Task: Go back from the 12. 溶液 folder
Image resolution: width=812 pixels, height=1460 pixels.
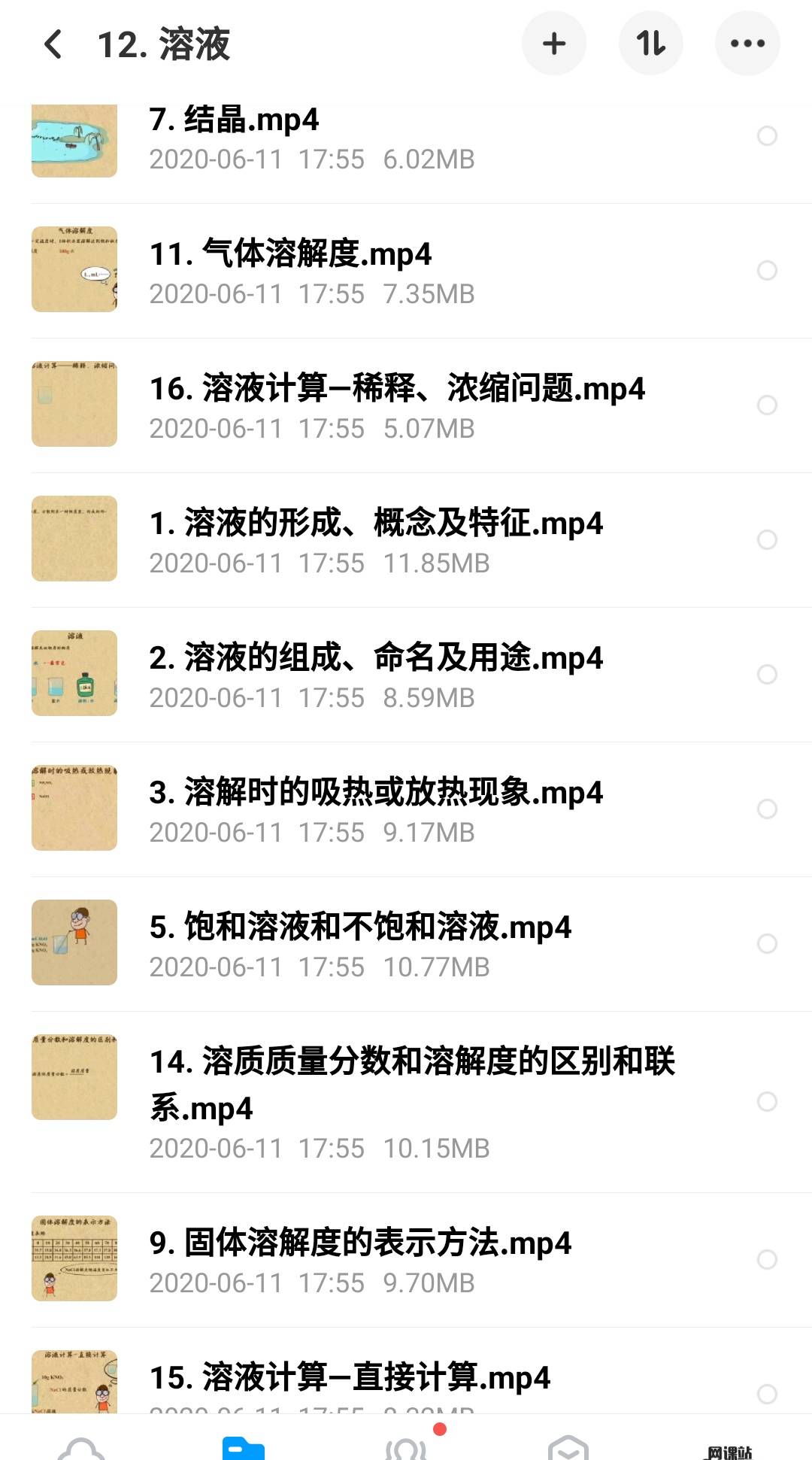Action: pyautogui.click(x=53, y=44)
